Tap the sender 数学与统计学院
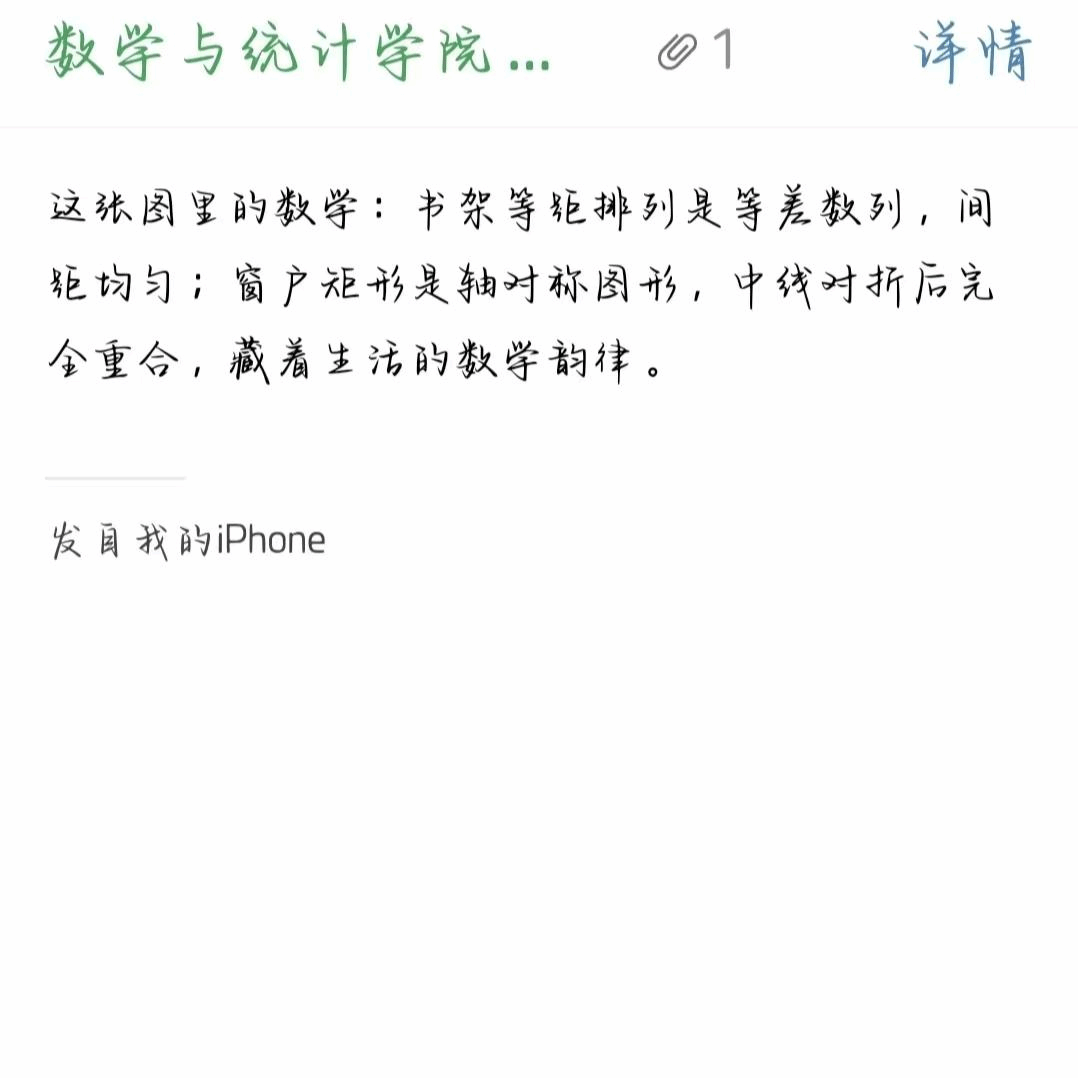Viewport: 1078px width, 1078px height. click(297, 52)
